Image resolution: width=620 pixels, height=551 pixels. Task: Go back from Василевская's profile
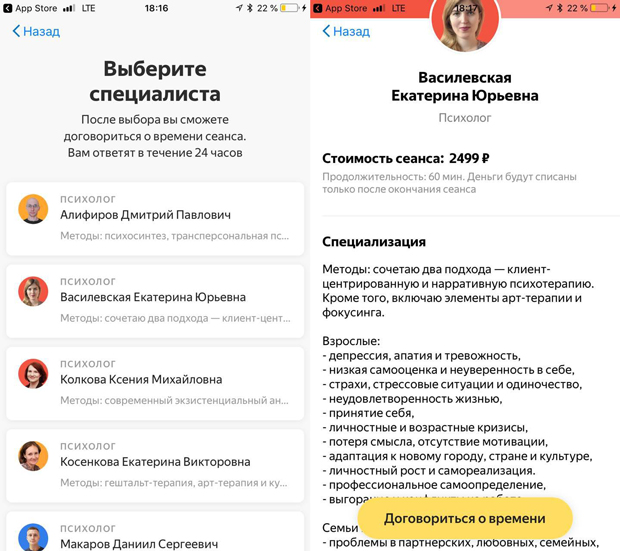click(x=346, y=32)
